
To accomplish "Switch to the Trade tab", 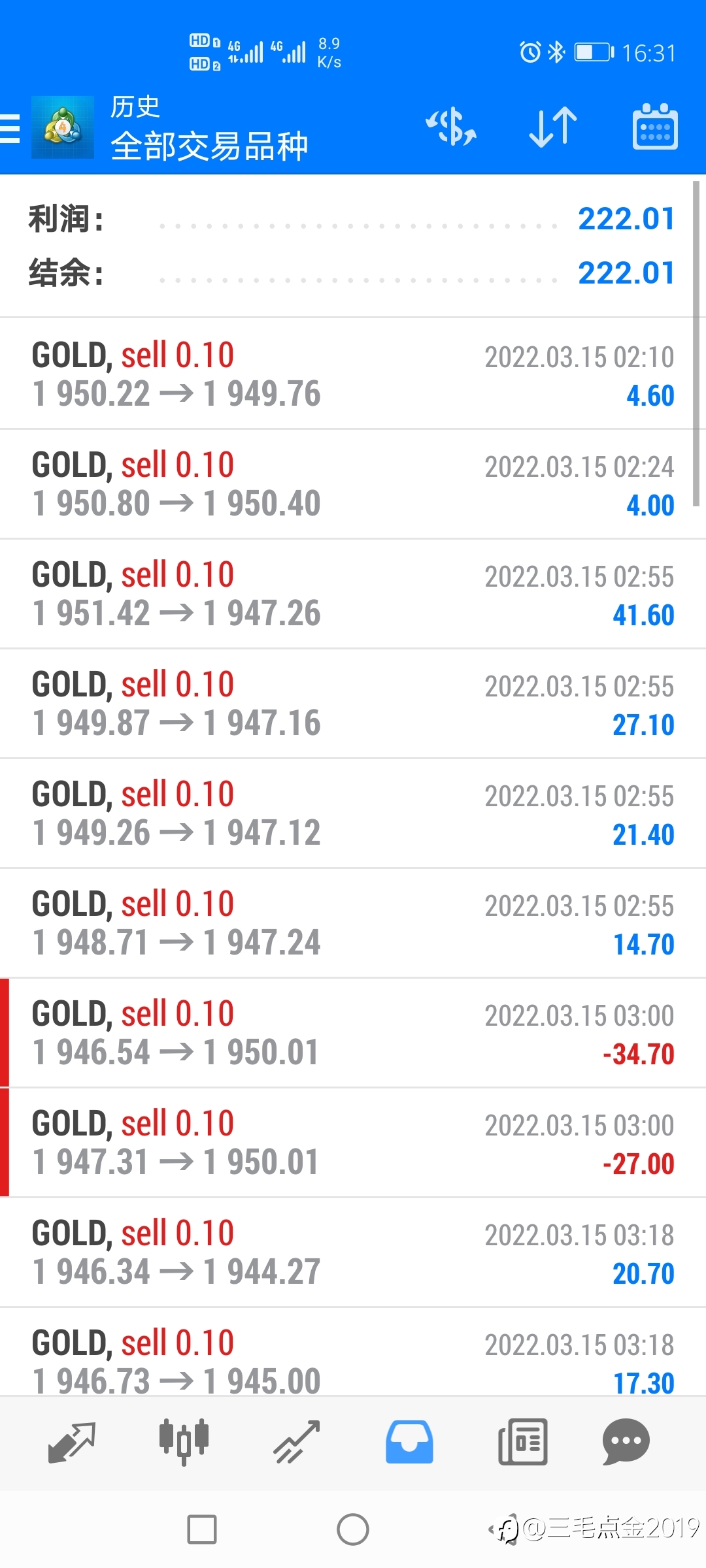I will point(297,1442).
